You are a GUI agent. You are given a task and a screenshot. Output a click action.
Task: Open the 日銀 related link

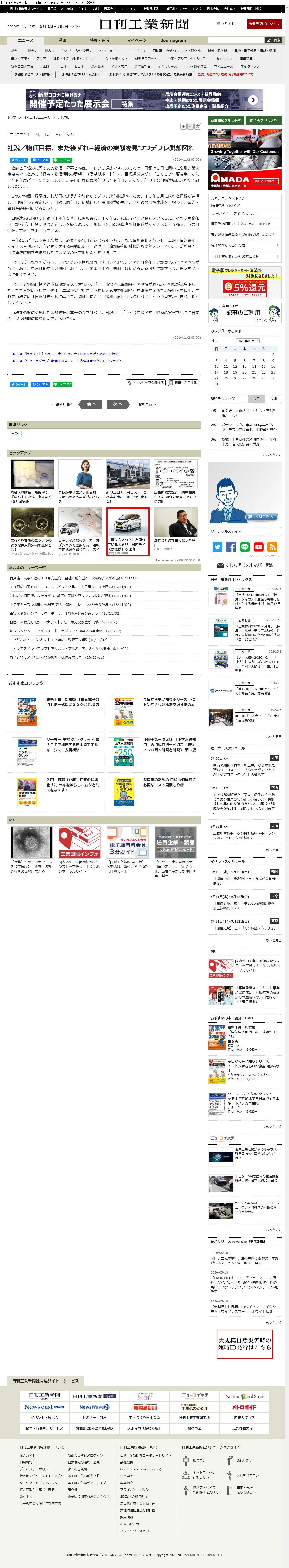(x=15, y=433)
